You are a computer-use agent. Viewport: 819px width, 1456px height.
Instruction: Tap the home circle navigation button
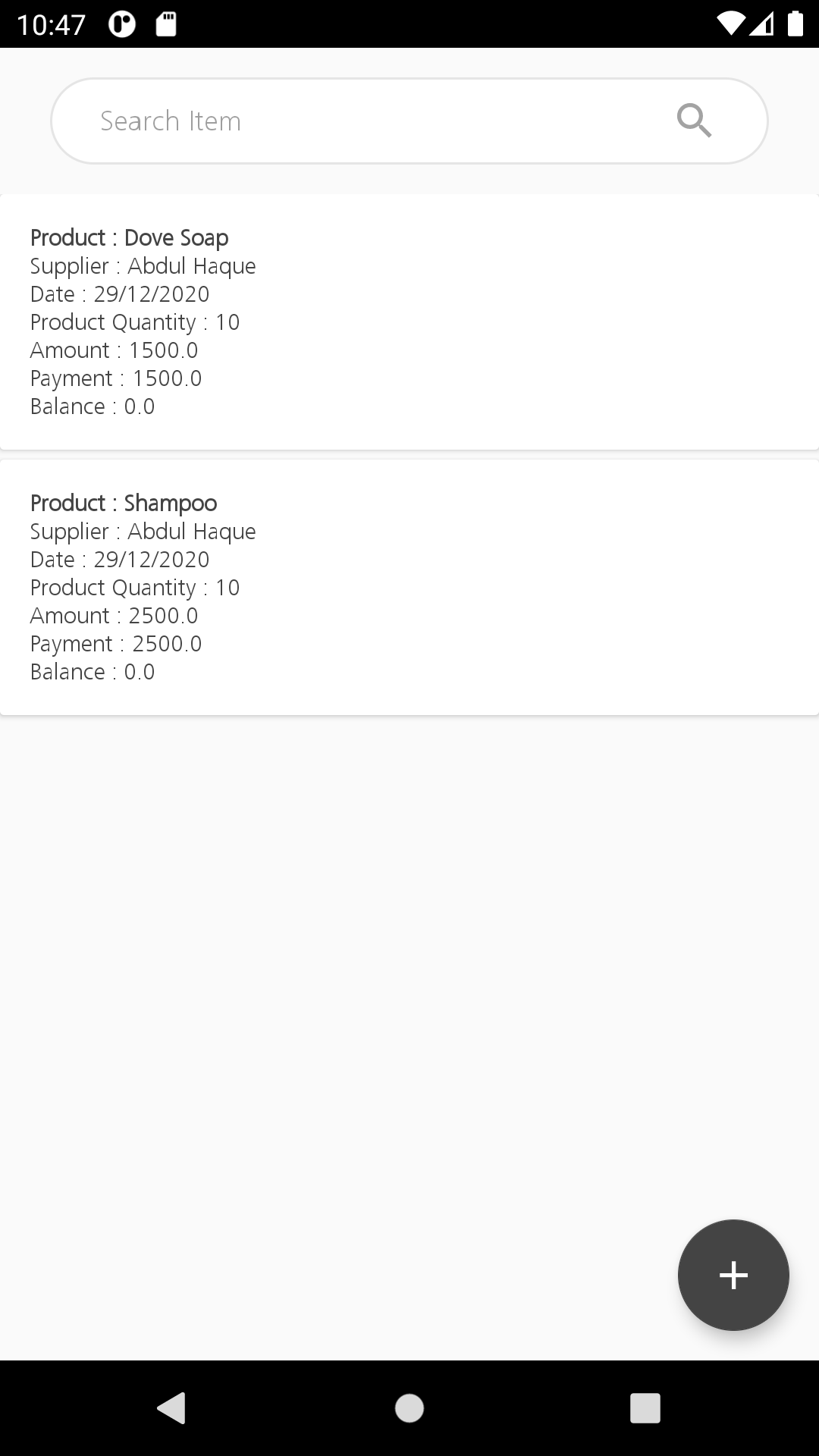(x=409, y=1409)
